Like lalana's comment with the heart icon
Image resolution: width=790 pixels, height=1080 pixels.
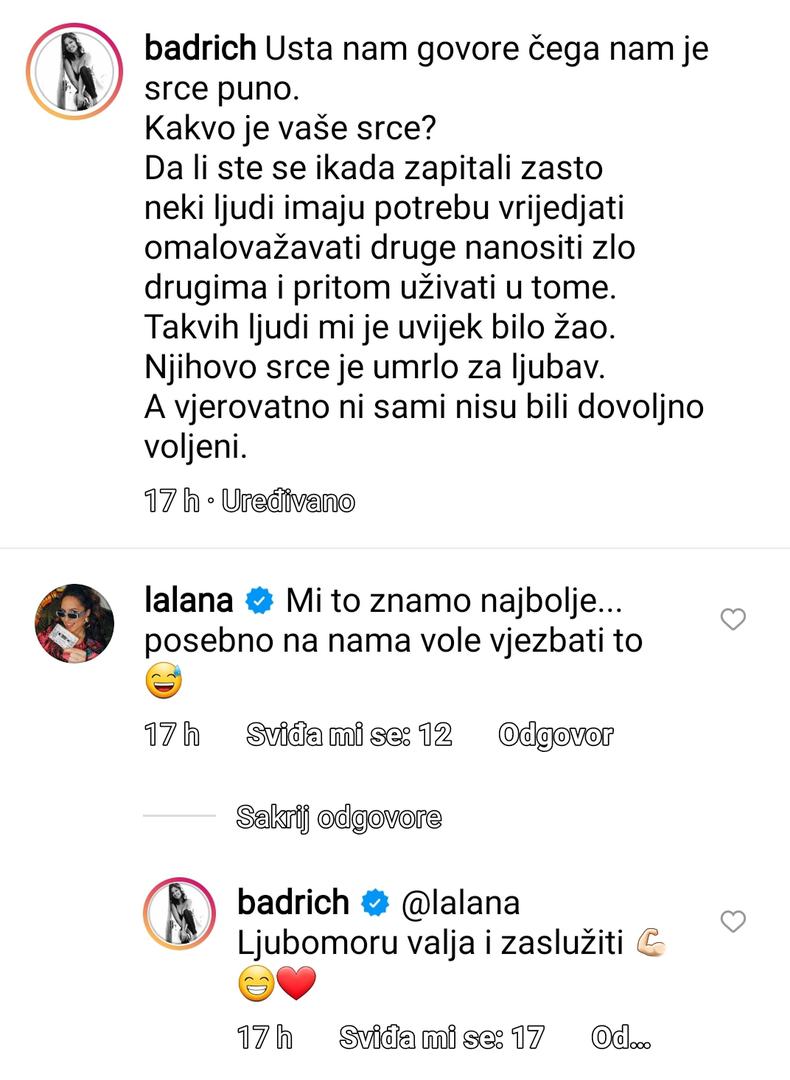click(733, 620)
